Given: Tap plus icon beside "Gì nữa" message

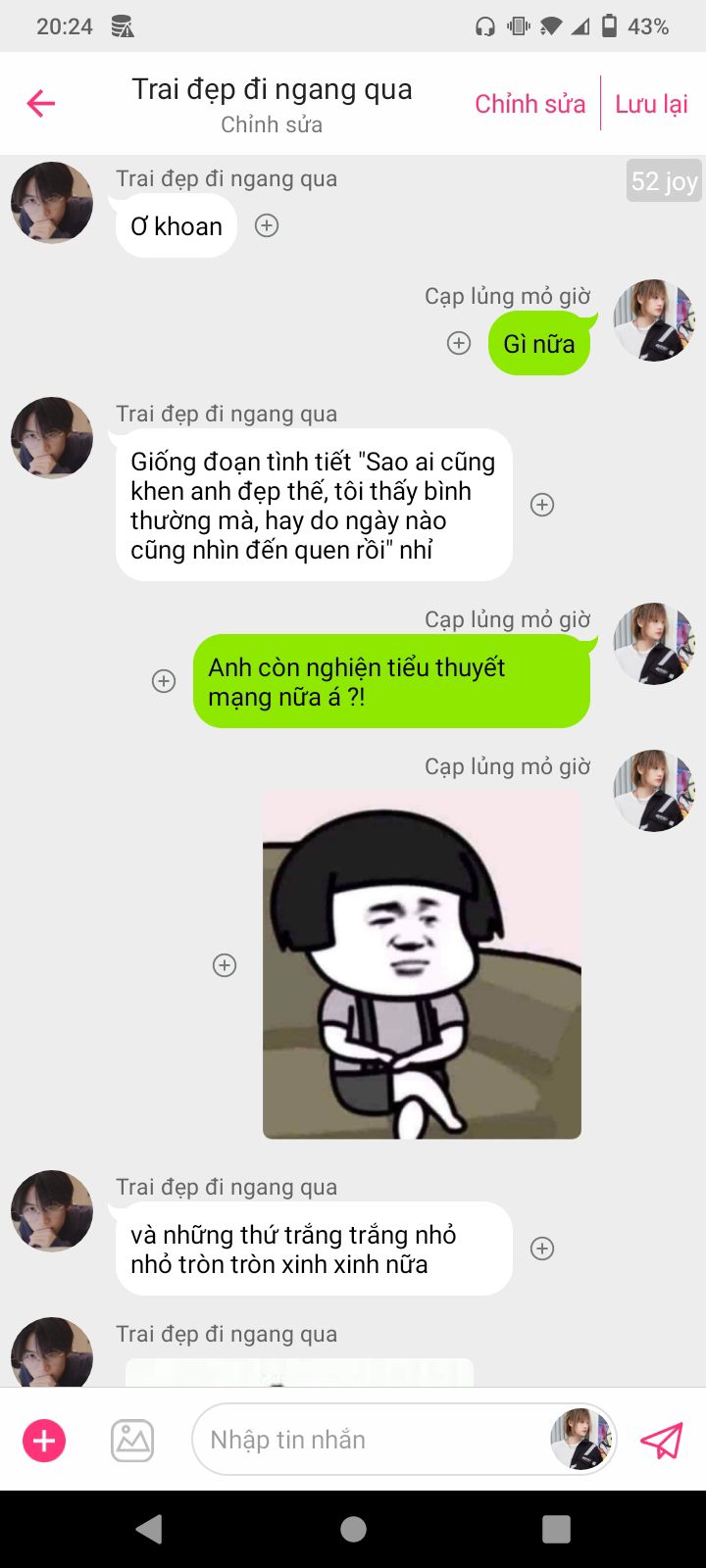Looking at the screenshot, I should tap(459, 343).
